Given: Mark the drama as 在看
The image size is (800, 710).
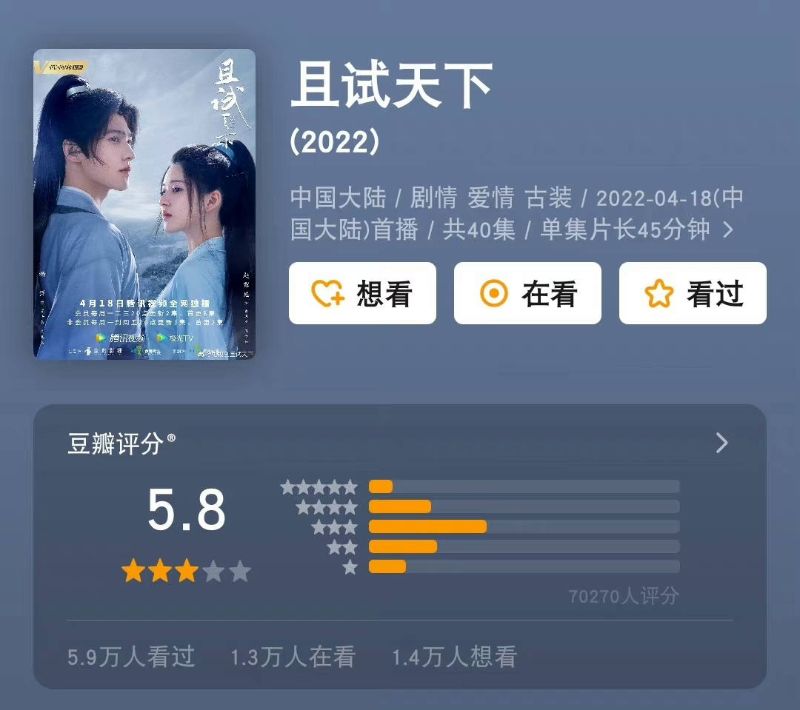Looking at the screenshot, I should 527,293.
